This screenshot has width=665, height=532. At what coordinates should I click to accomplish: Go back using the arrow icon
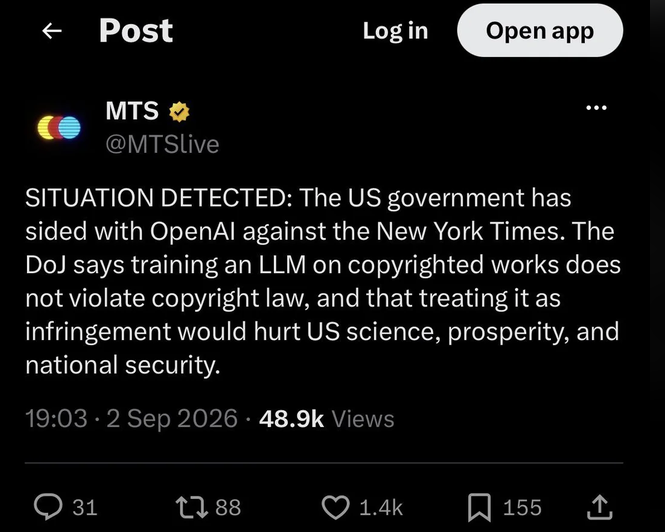click(52, 31)
